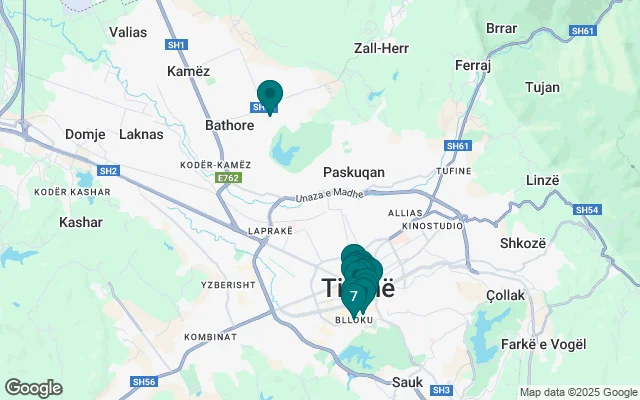Open the cluster marker labeled 7
This screenshot has width=640, height=400.
pyautogui.click(x=354, y=296)
